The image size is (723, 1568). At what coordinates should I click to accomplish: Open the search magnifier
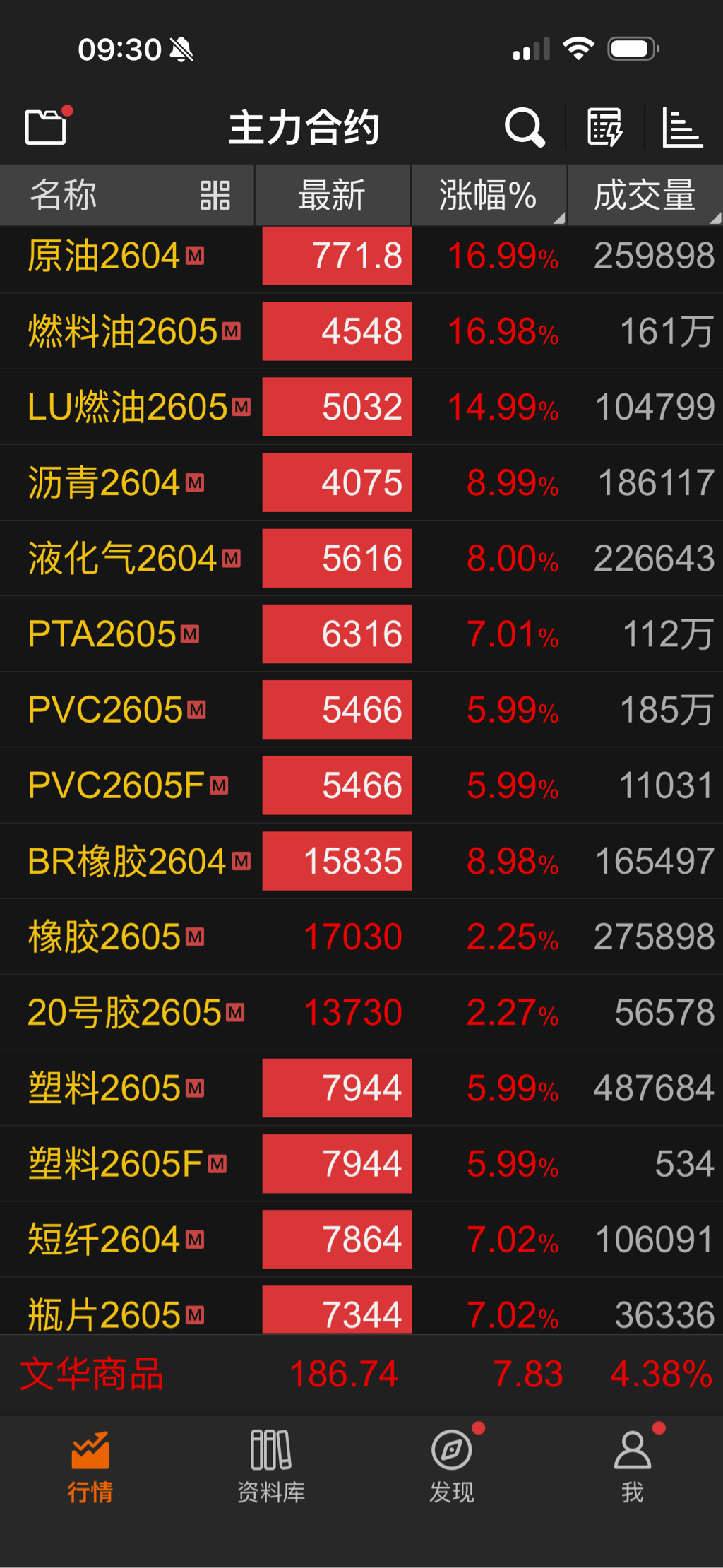[x=525, y=128]
